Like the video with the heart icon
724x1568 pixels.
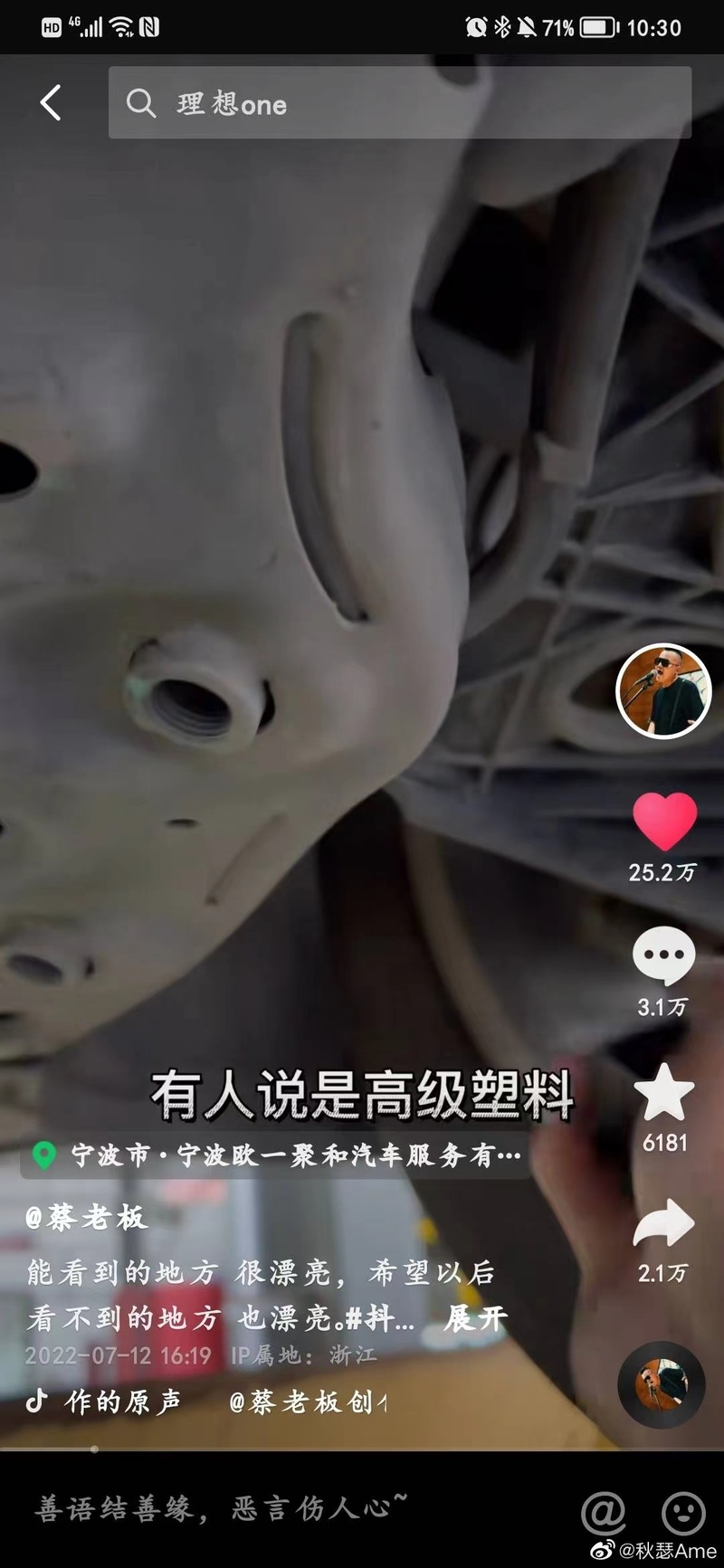(663, 821)
